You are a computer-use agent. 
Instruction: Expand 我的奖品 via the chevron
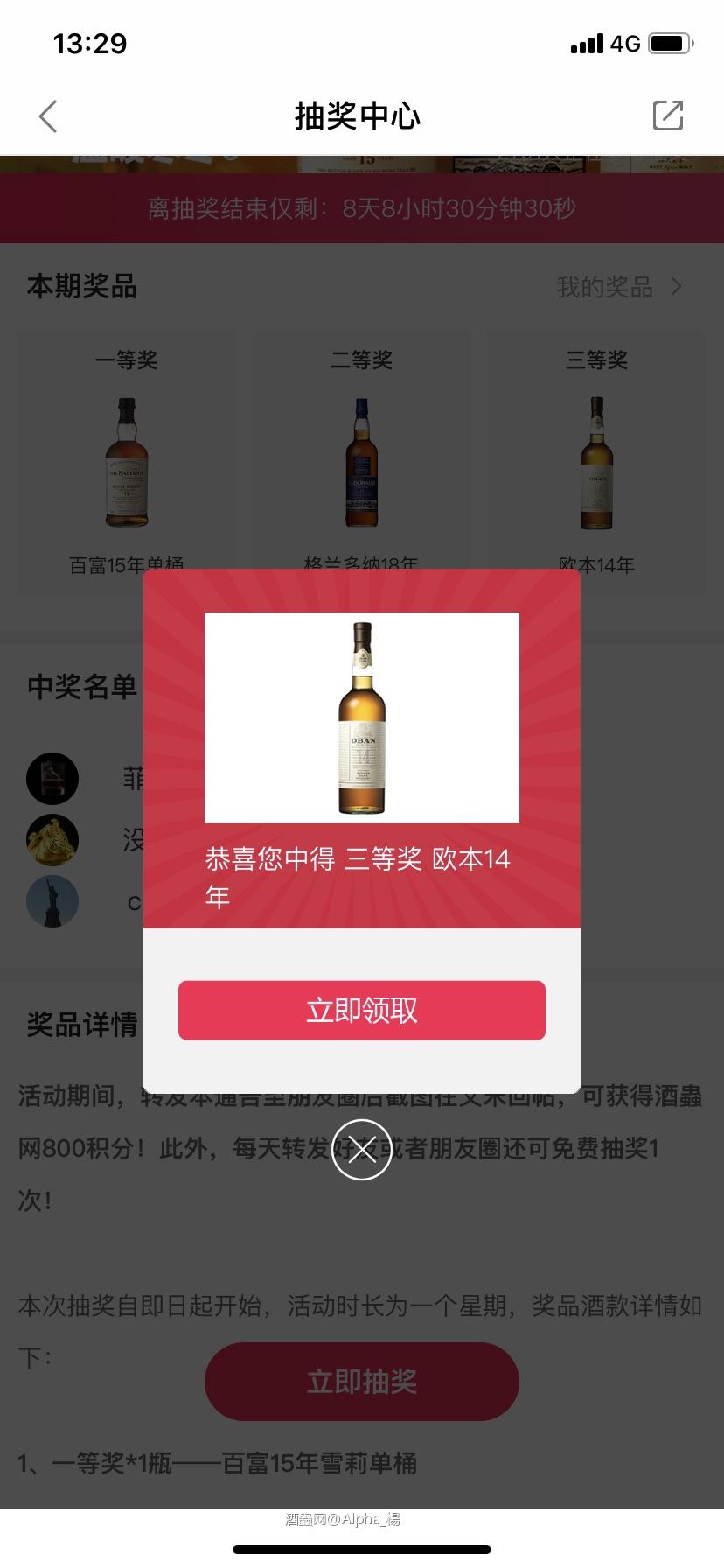point(675,286)
